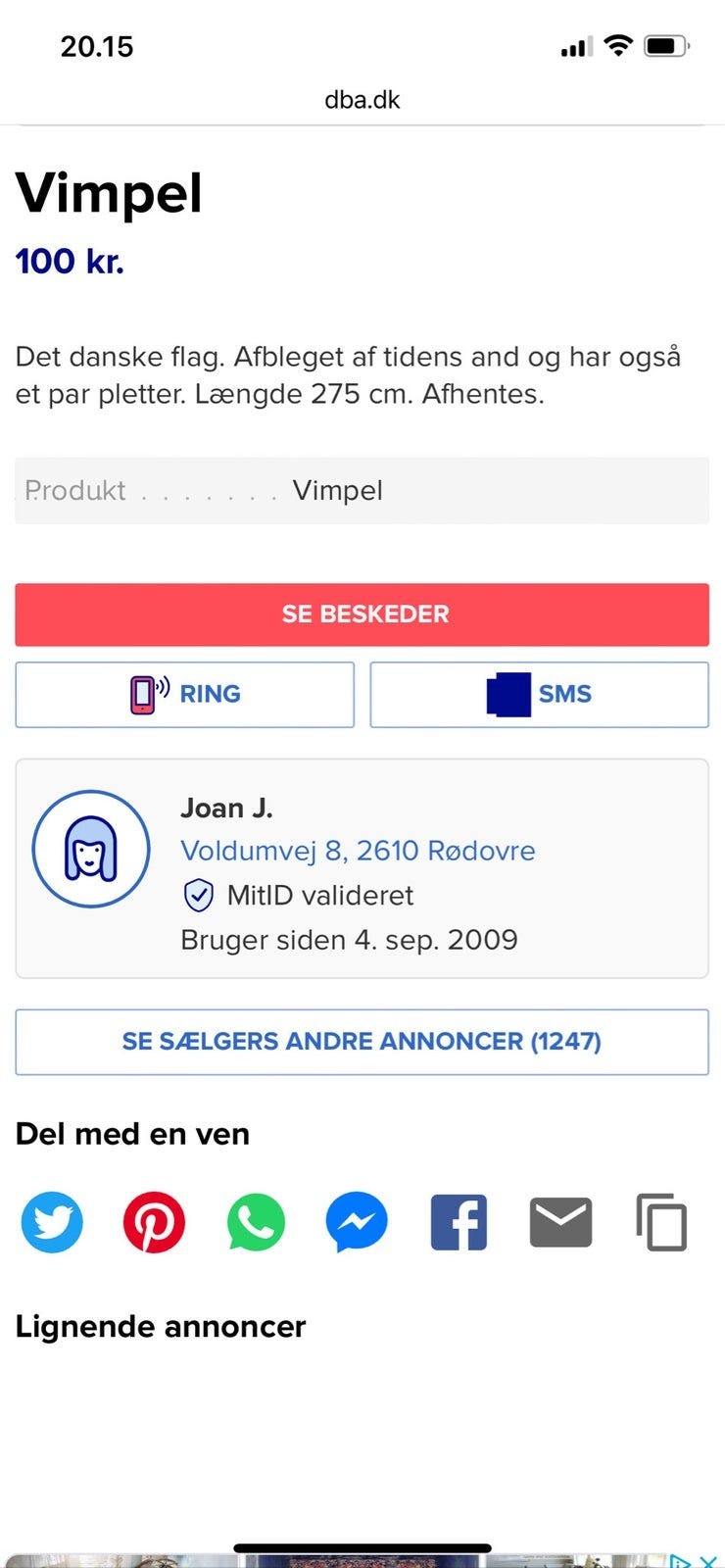Click the 100 kr. price link
Image resolution: width=725 pixels, height=1568 pixels.
pos(71,261)
